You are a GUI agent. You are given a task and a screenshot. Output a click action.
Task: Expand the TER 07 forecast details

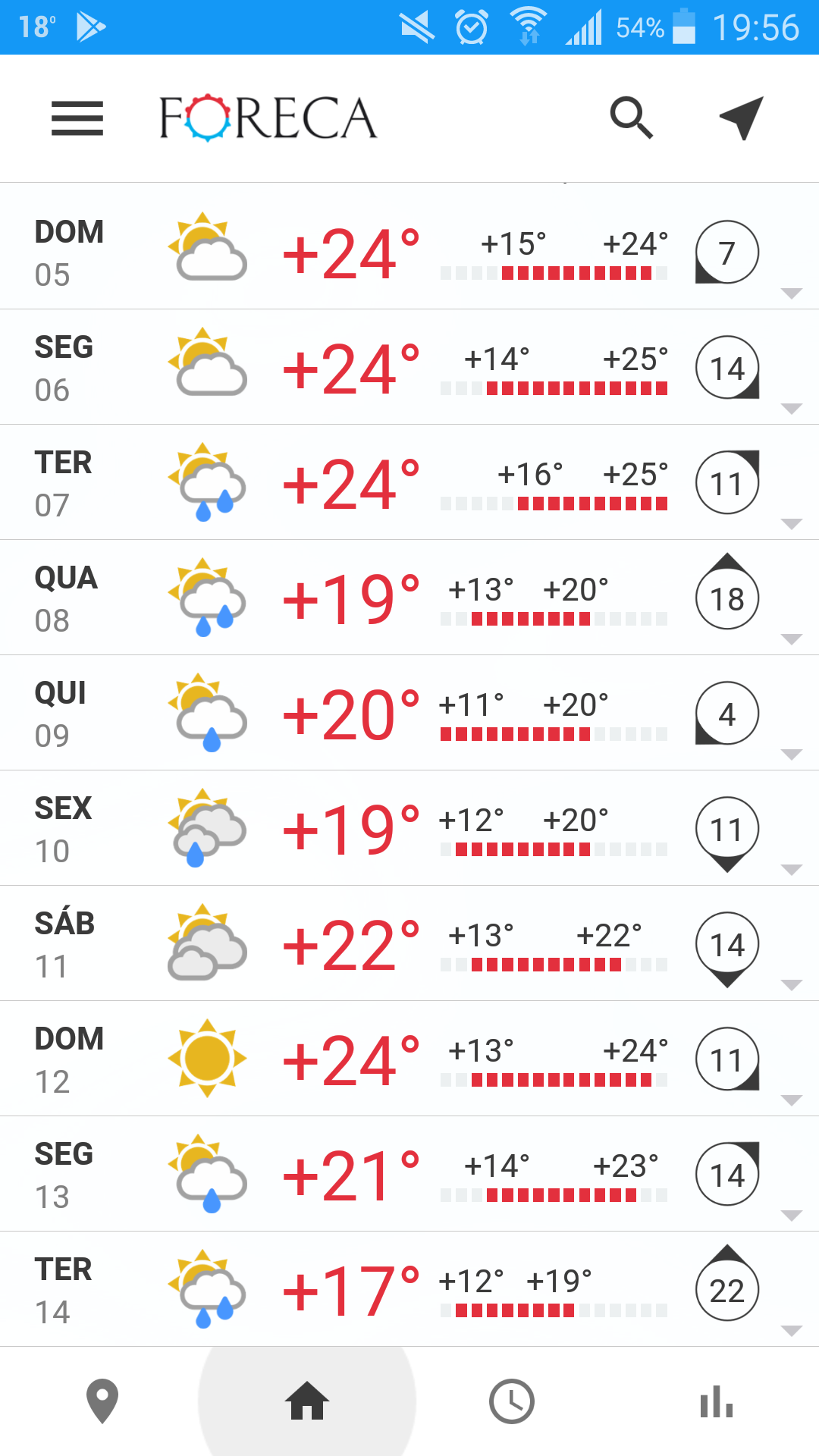tap(409, 482)
